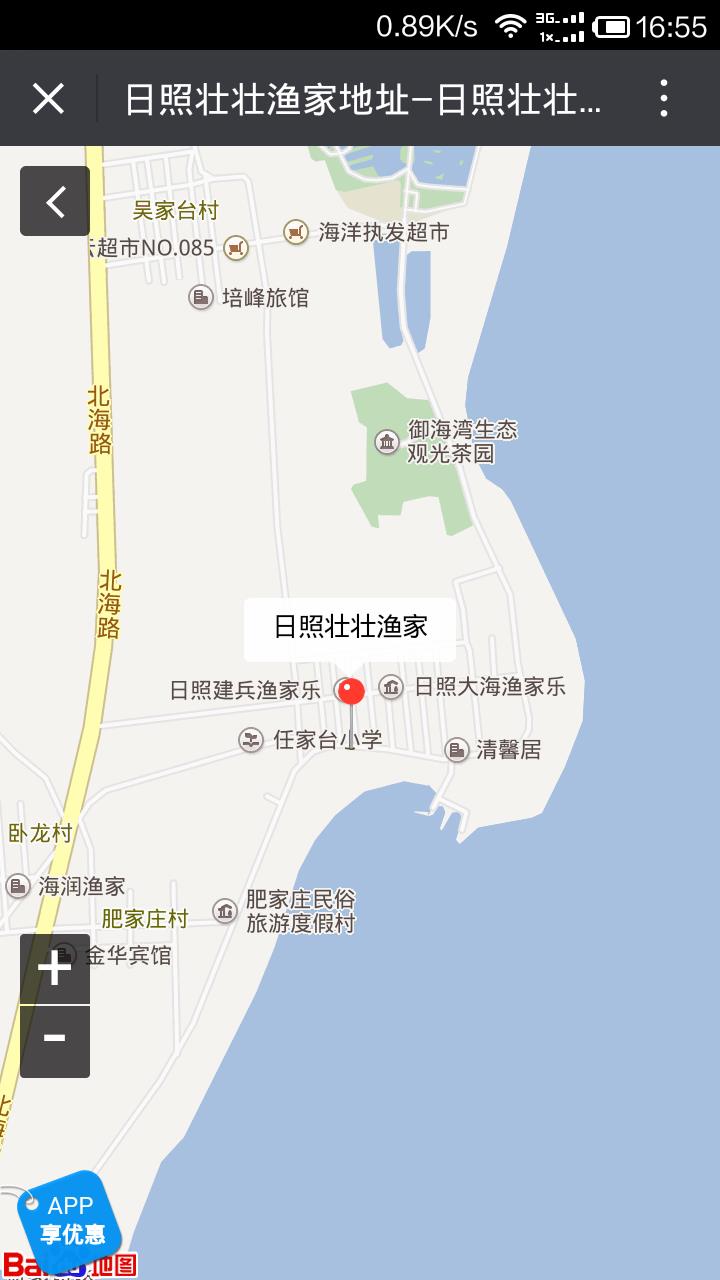The width and height of the screenshot is (720, 1280).
Task: Select the 任家台小学 school marker
Action: 251,740
